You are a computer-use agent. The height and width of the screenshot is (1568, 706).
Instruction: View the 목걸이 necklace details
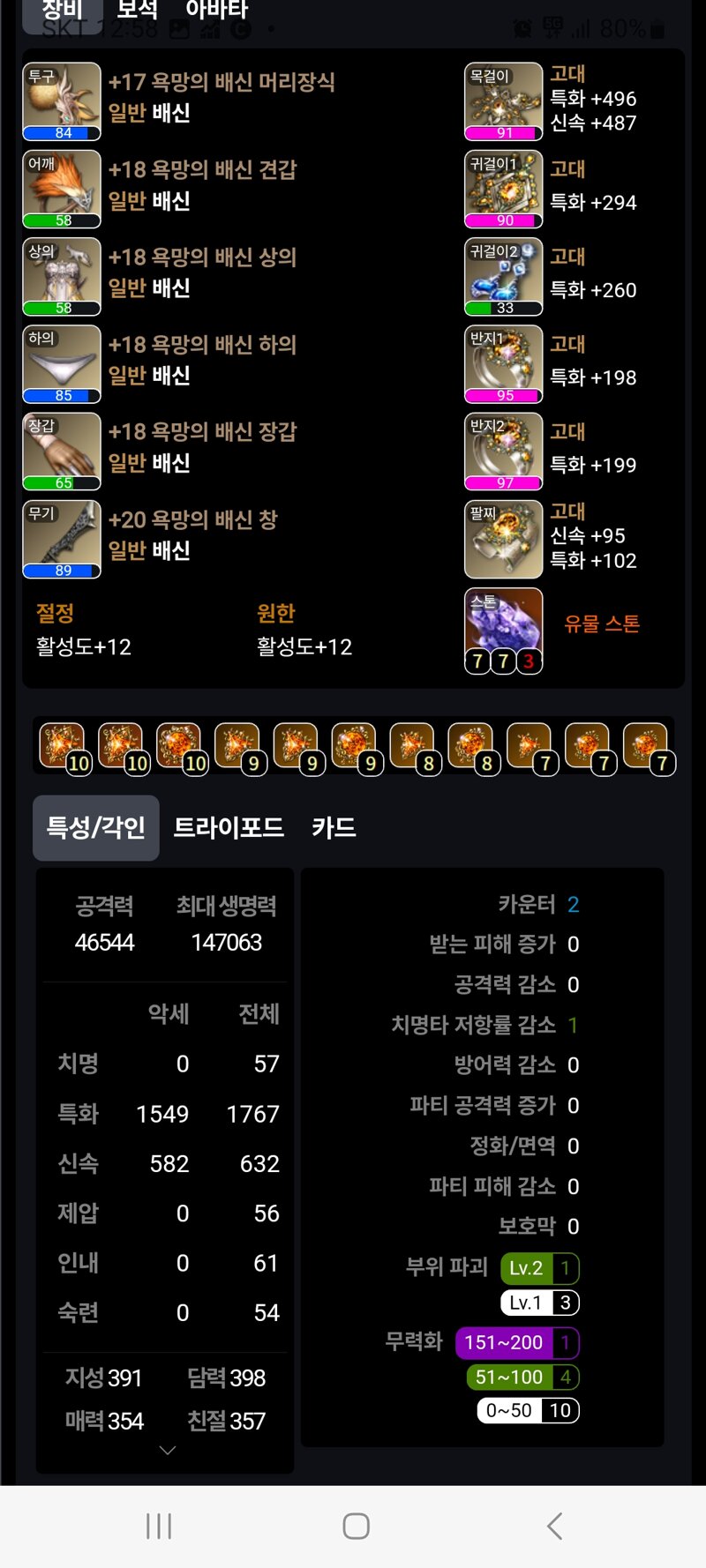[503, 101]
